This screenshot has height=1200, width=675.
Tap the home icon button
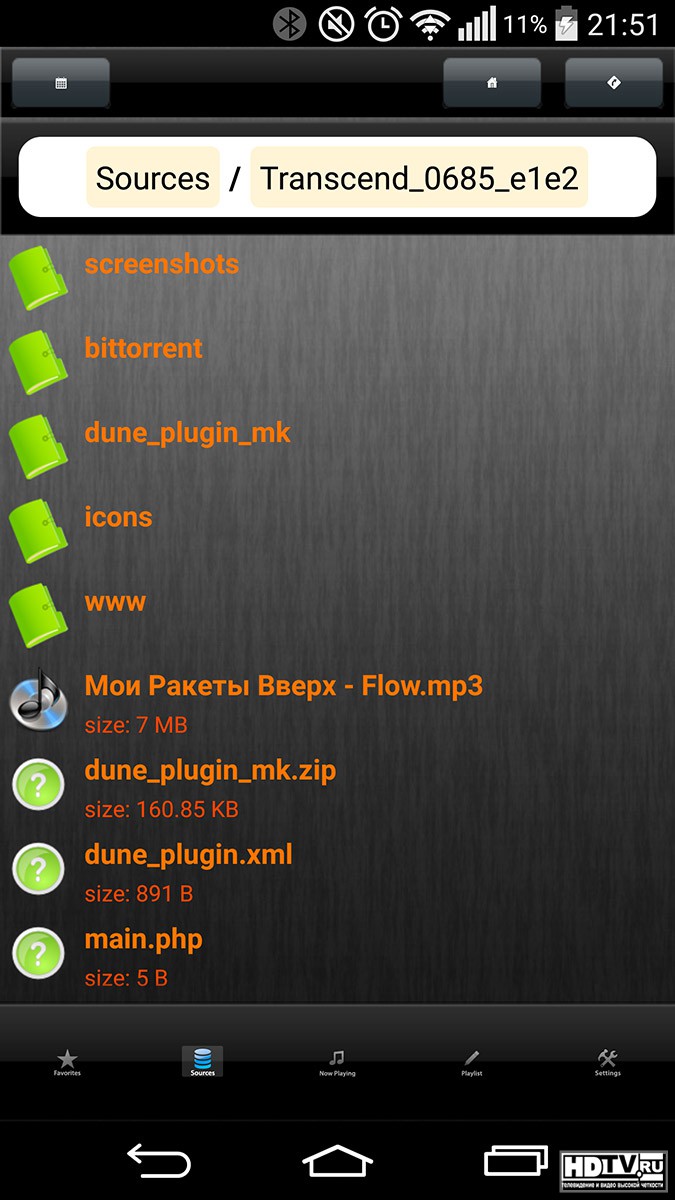tap(492, 83)
